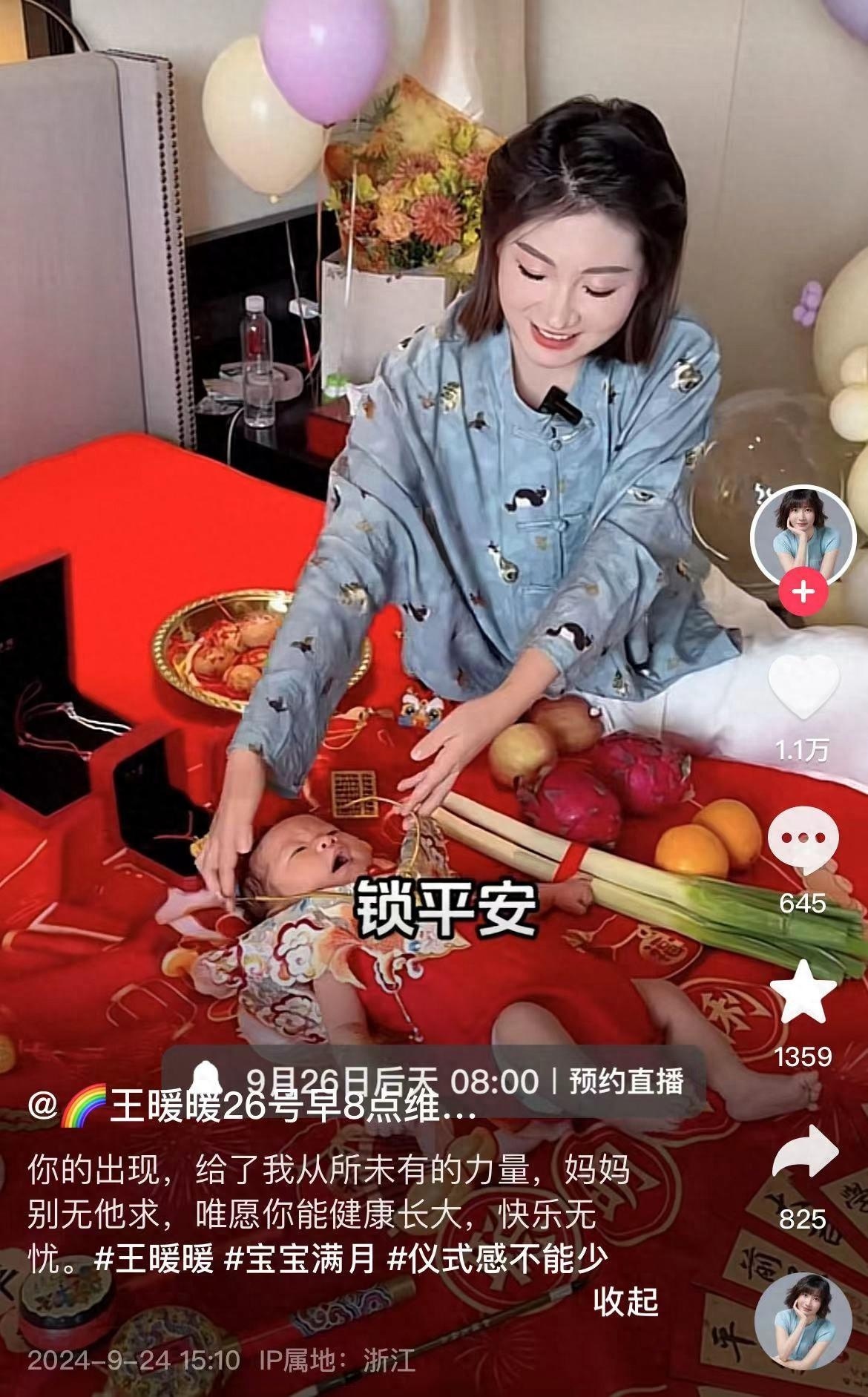This screenshot has height=1397, width=868.
Task: Follow the creator with the plus button
Action: (x=803, y=592)
